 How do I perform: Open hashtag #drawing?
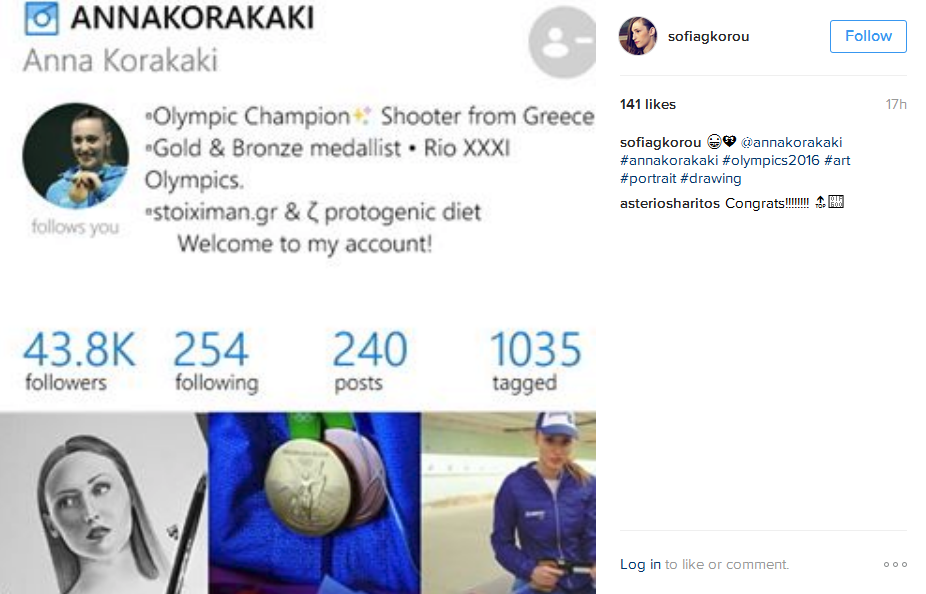(710, 179)
